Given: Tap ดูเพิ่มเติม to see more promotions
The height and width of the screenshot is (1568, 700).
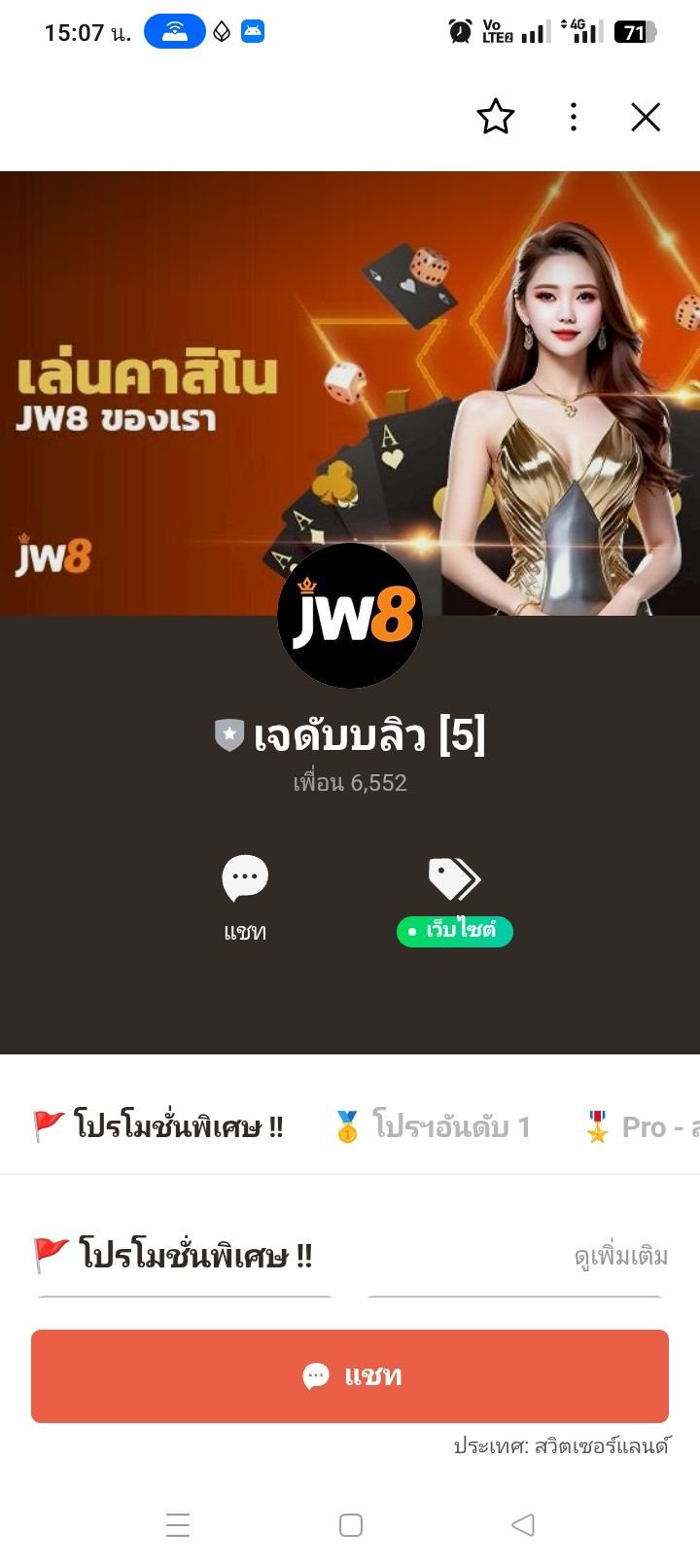Looking at the screenshot, I should point(621,1256).
